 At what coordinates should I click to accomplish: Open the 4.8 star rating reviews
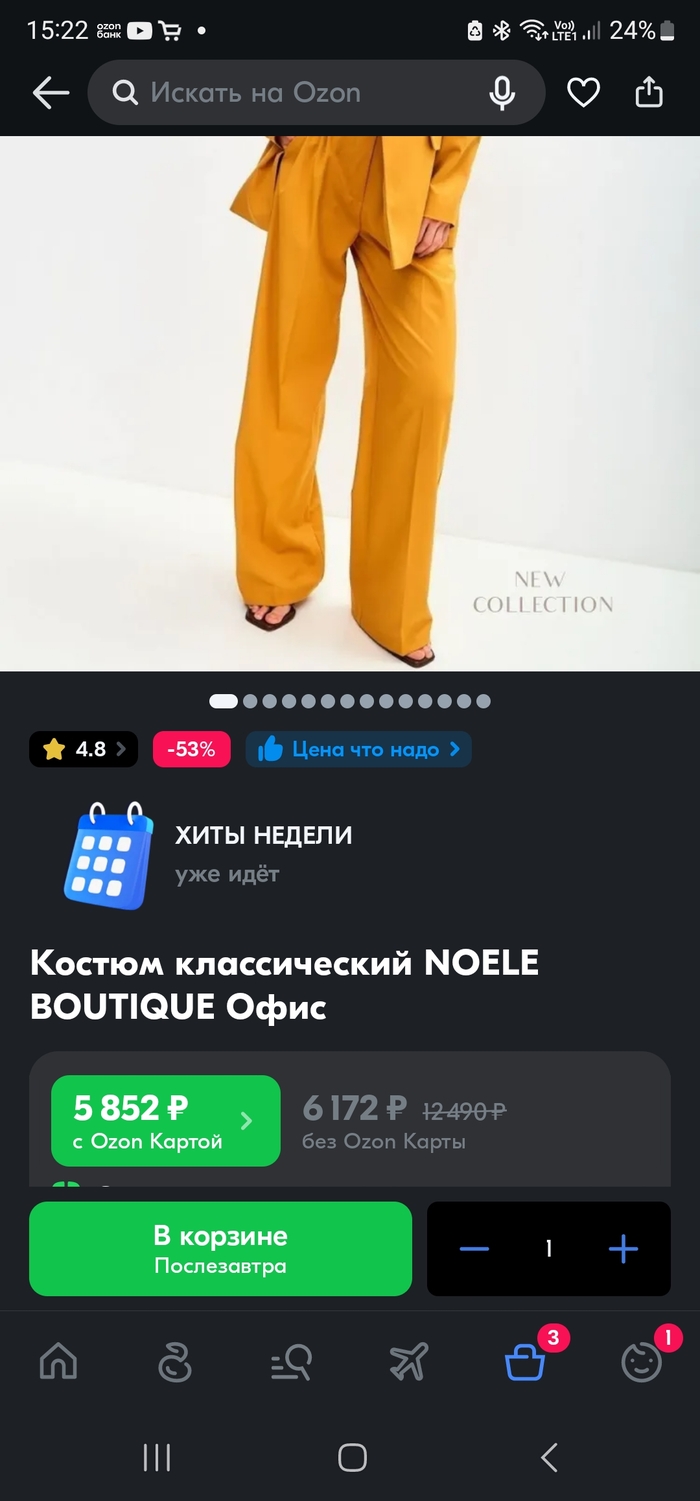point(83,749)
